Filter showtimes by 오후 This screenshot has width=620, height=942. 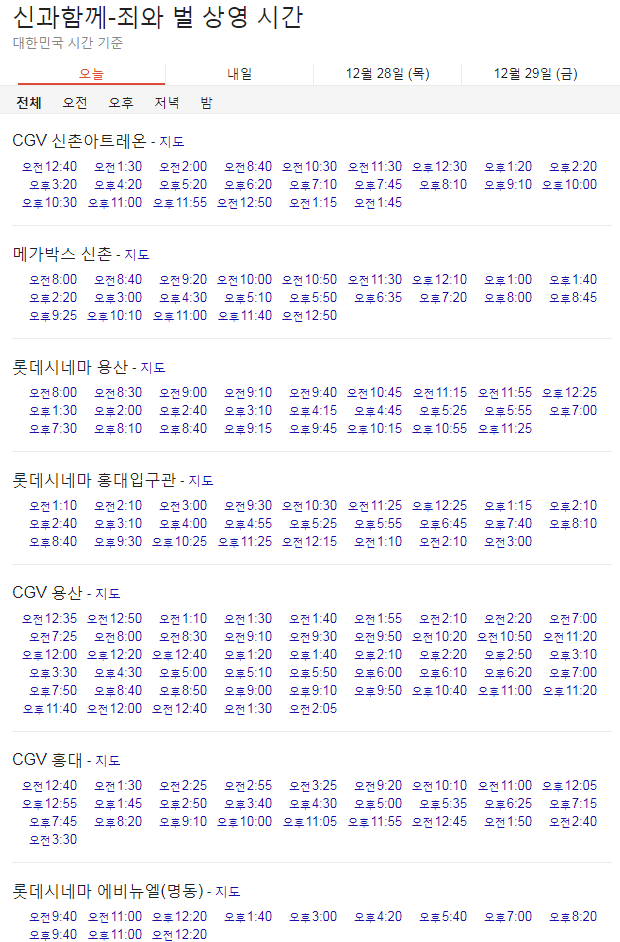121,103
